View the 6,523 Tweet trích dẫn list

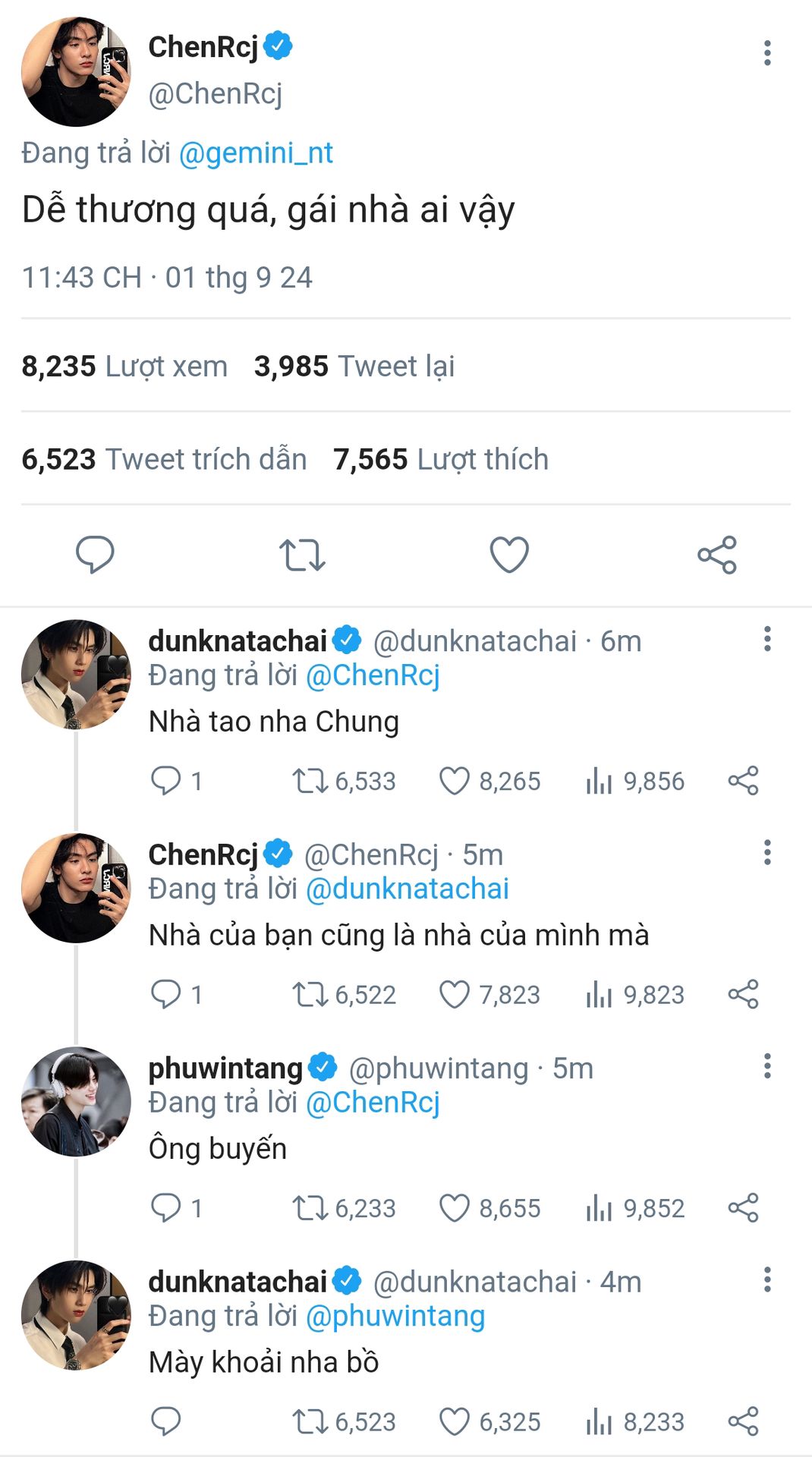(x=164, y=460)
